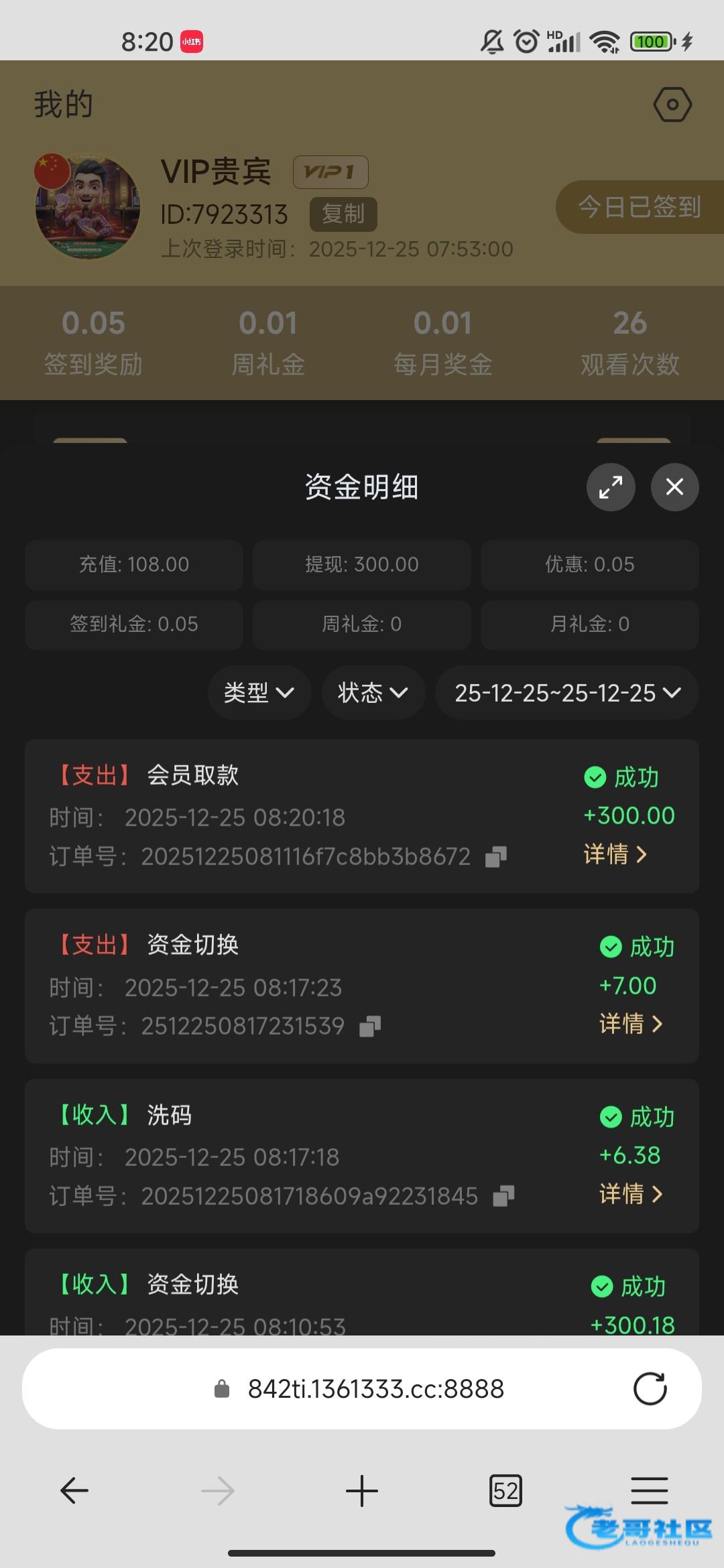
Task: Expand 资金明细 to full screen
Action: pos(611,487)
